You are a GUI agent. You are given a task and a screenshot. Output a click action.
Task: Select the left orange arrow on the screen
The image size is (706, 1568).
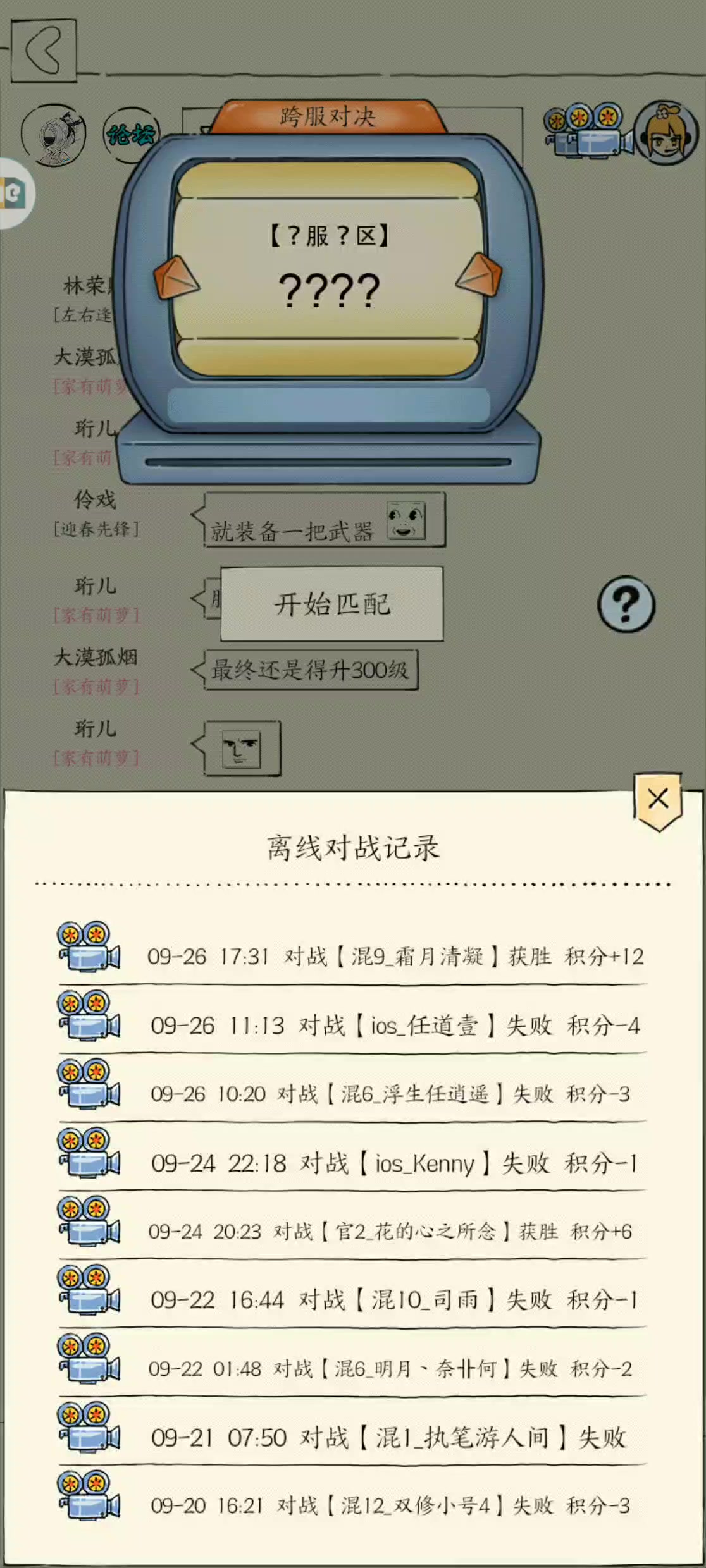click(x=176, y=279)
